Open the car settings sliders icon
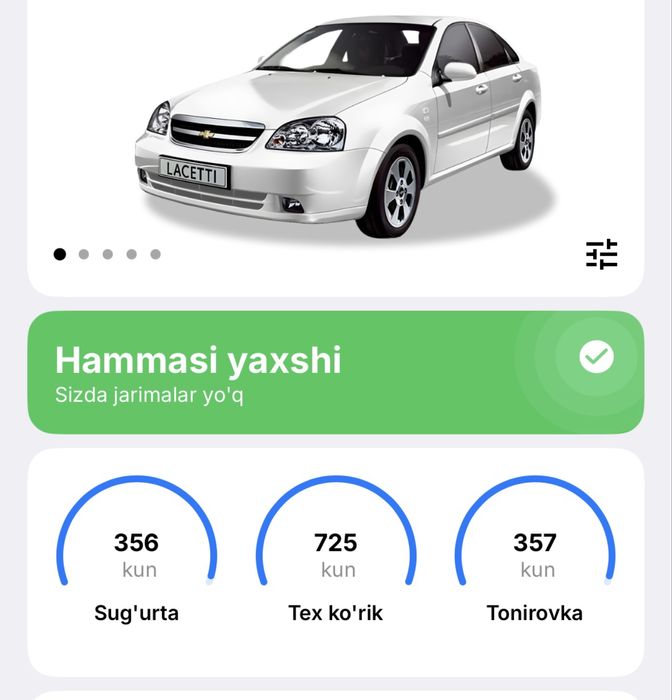The height and width of the screenshot is (700, 672). pos(601,255)
